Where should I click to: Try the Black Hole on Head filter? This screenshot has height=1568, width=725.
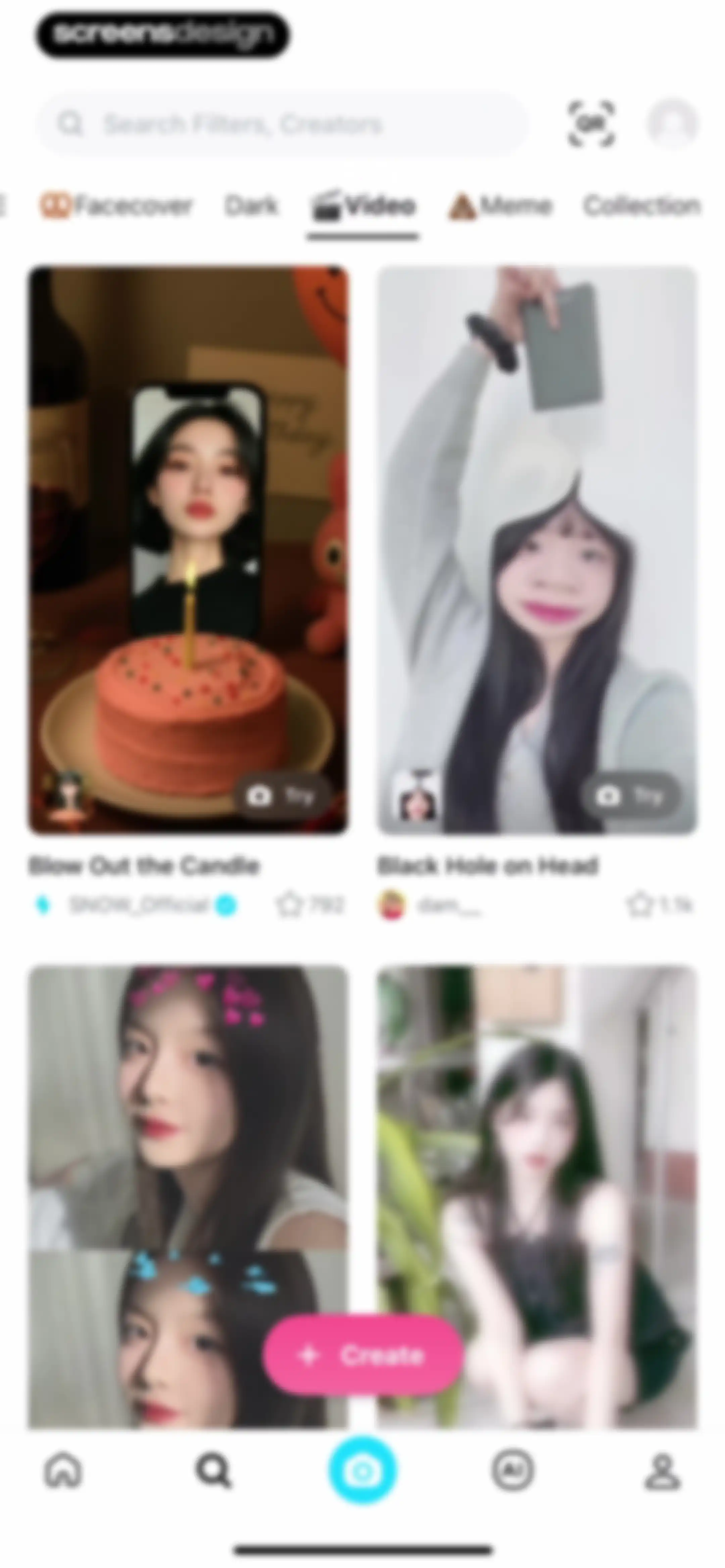[x=631, y=795]
